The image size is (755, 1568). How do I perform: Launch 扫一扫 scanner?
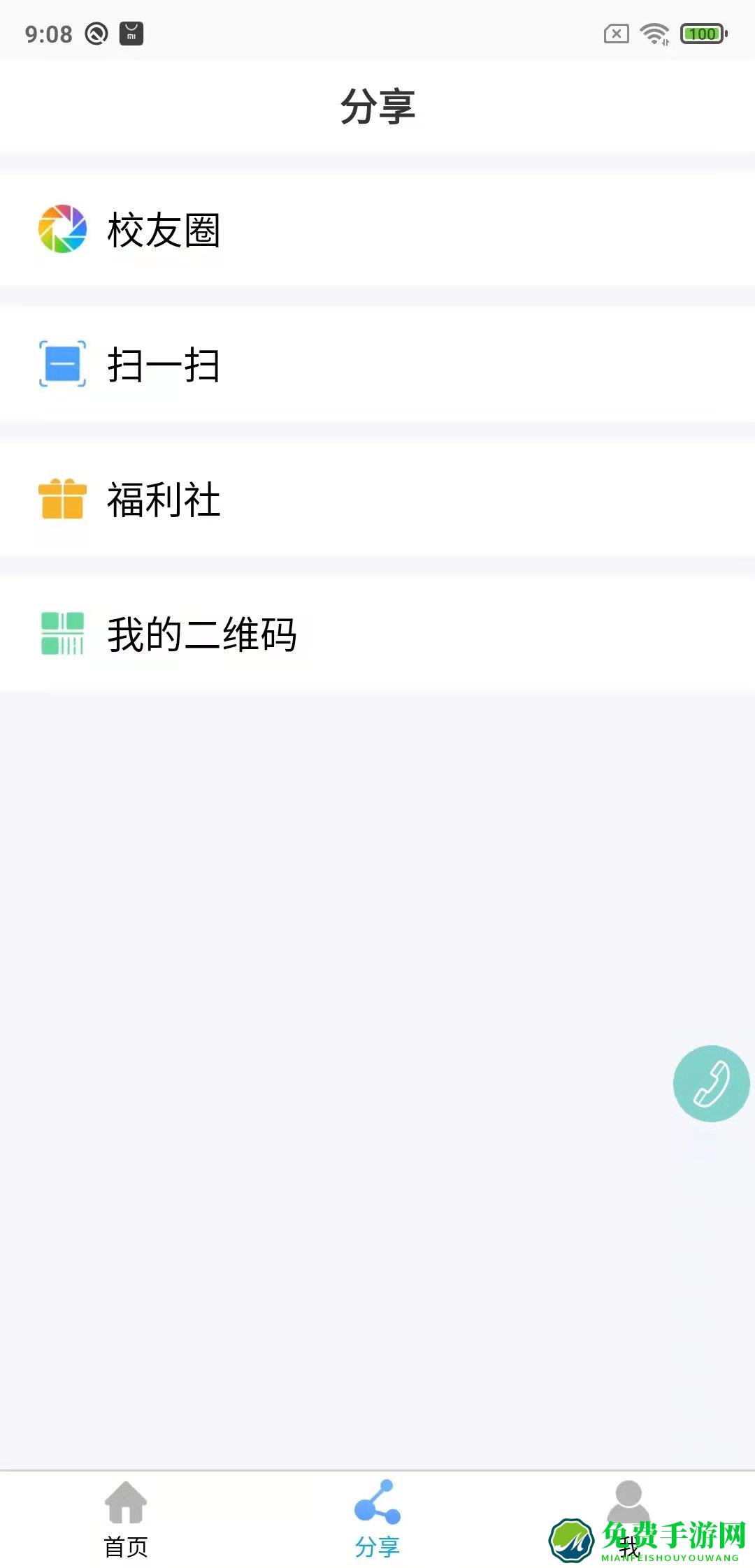tap(164, 364)
